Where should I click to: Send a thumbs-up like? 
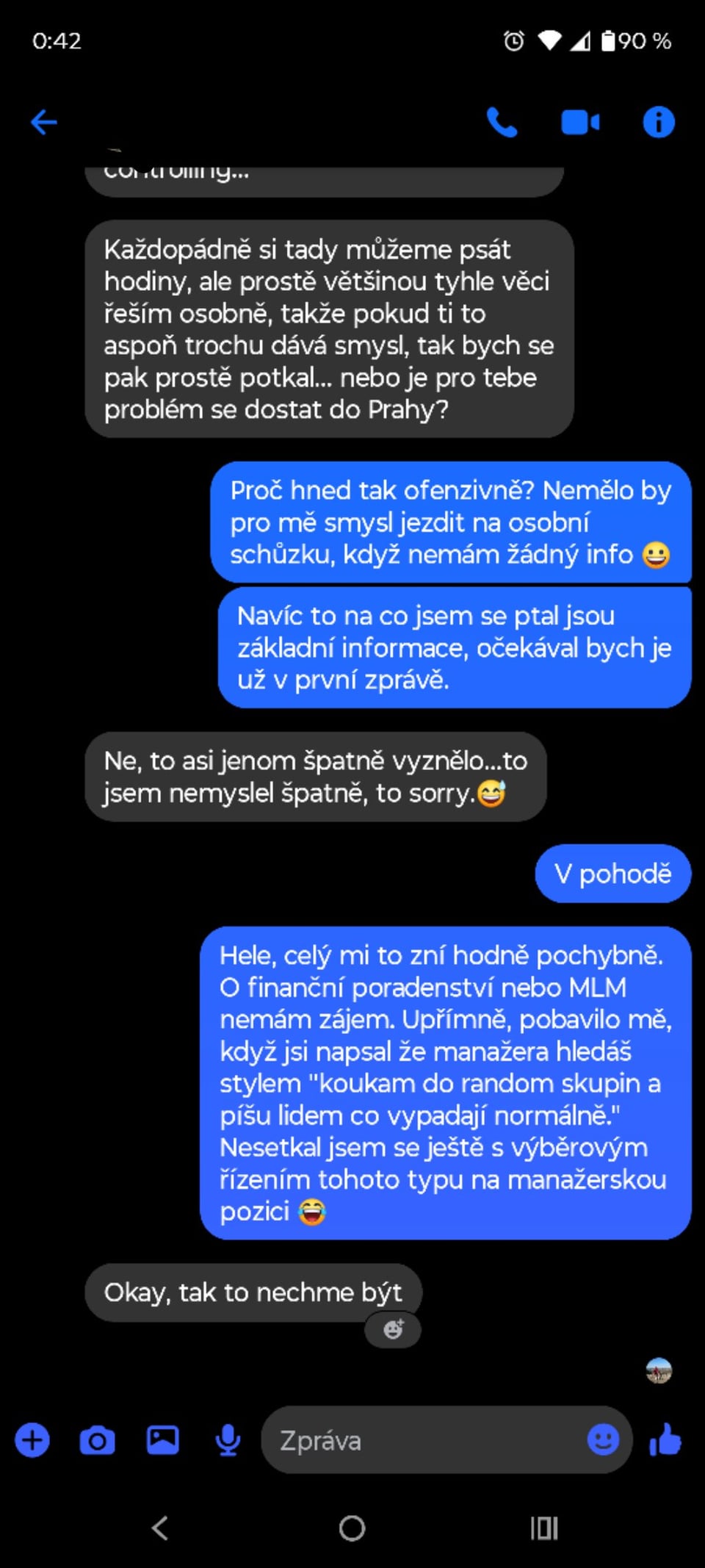click(665, 1440)
